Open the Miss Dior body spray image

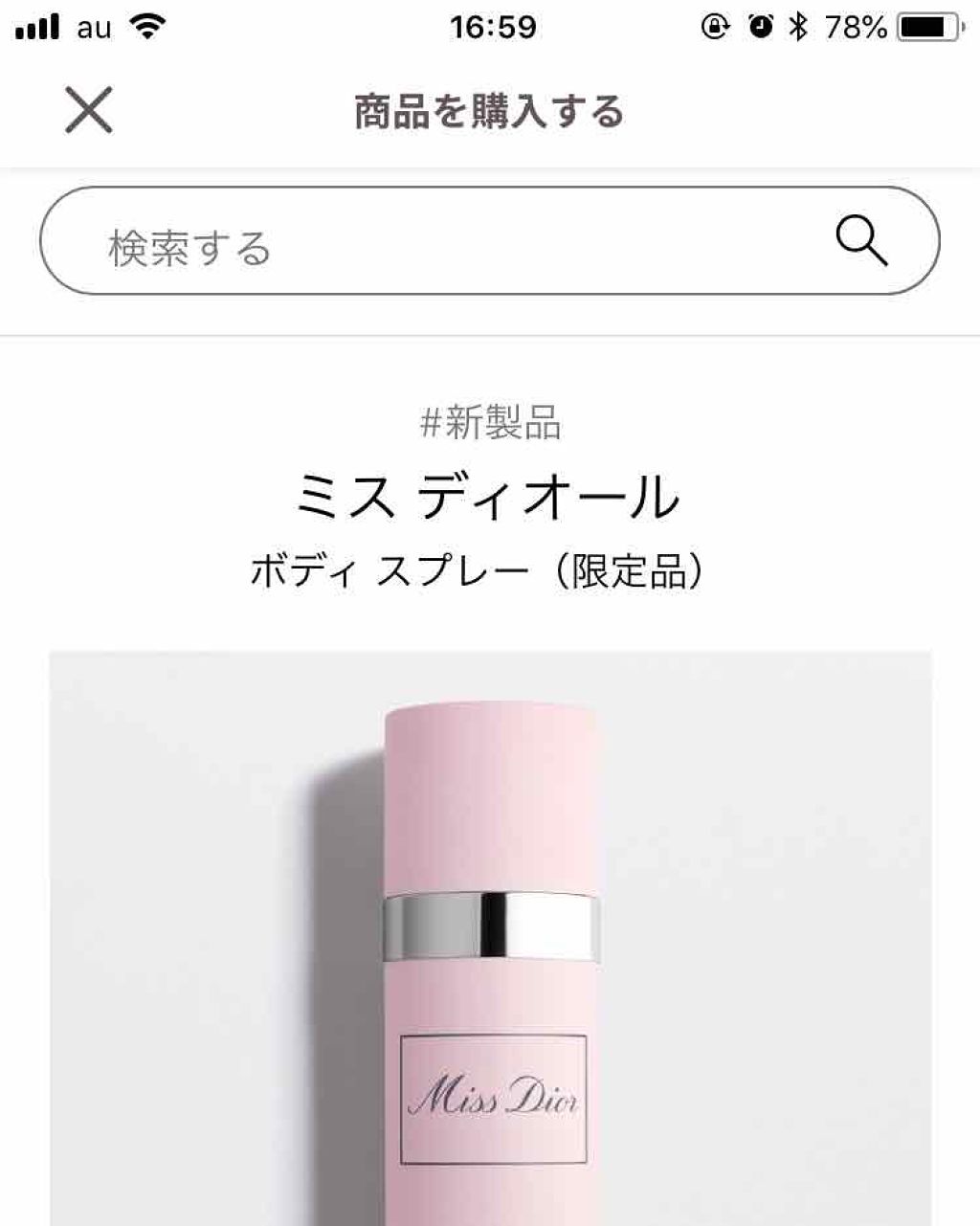pos(490,938)
